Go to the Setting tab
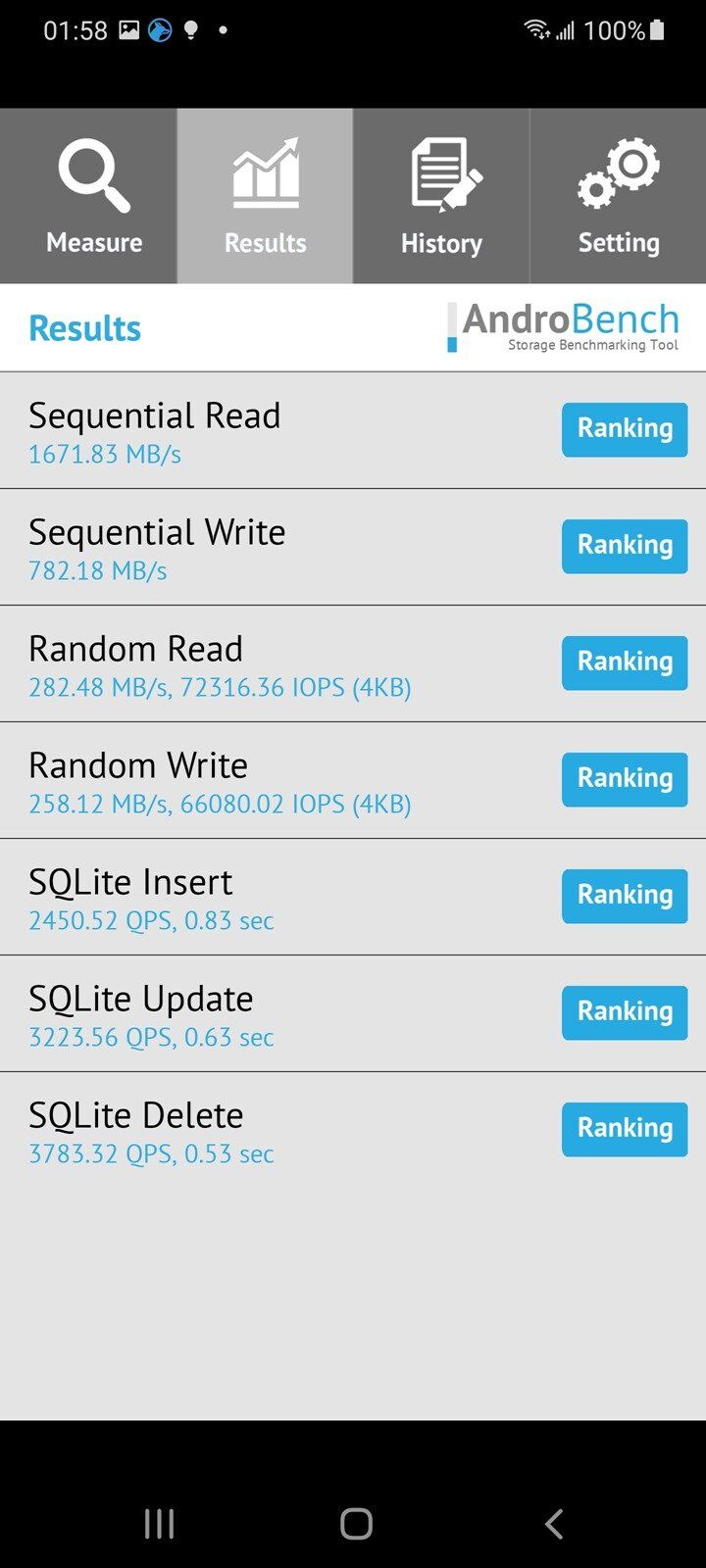This screenshot has width=706, height=1568. [618, 197]
